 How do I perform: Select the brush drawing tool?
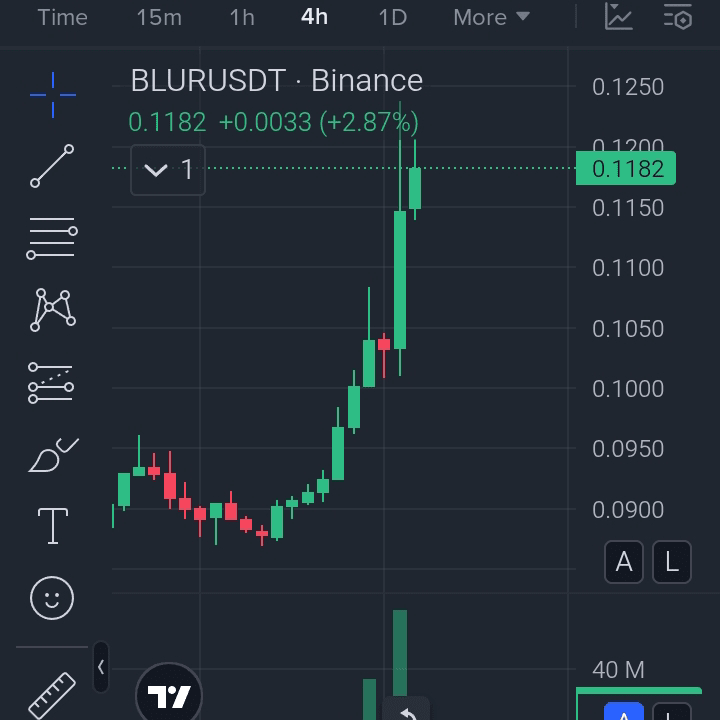(53, 455)
